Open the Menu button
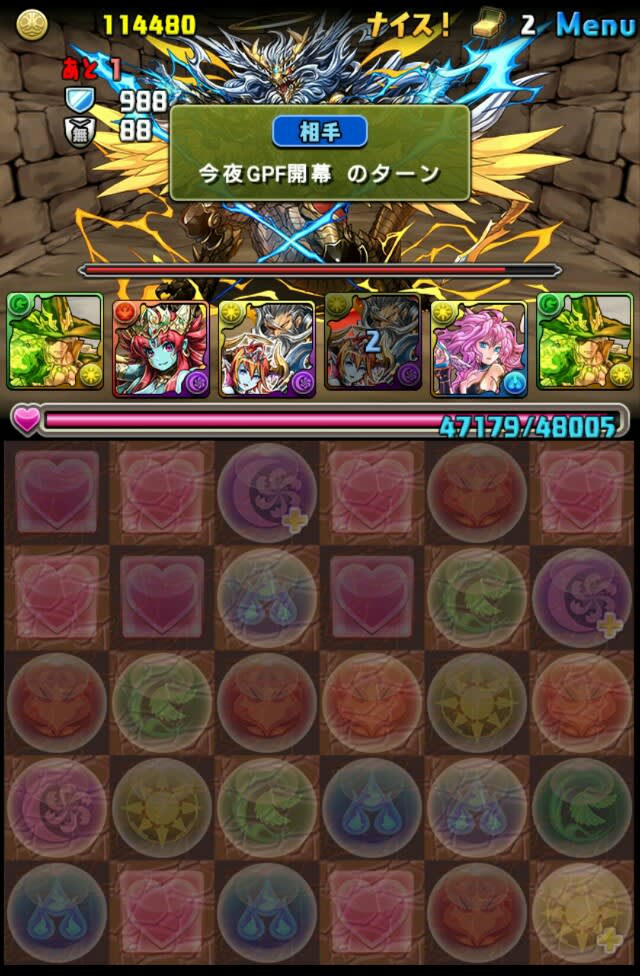This screenshot has width=640, height=976. click(x=596, y=23)
